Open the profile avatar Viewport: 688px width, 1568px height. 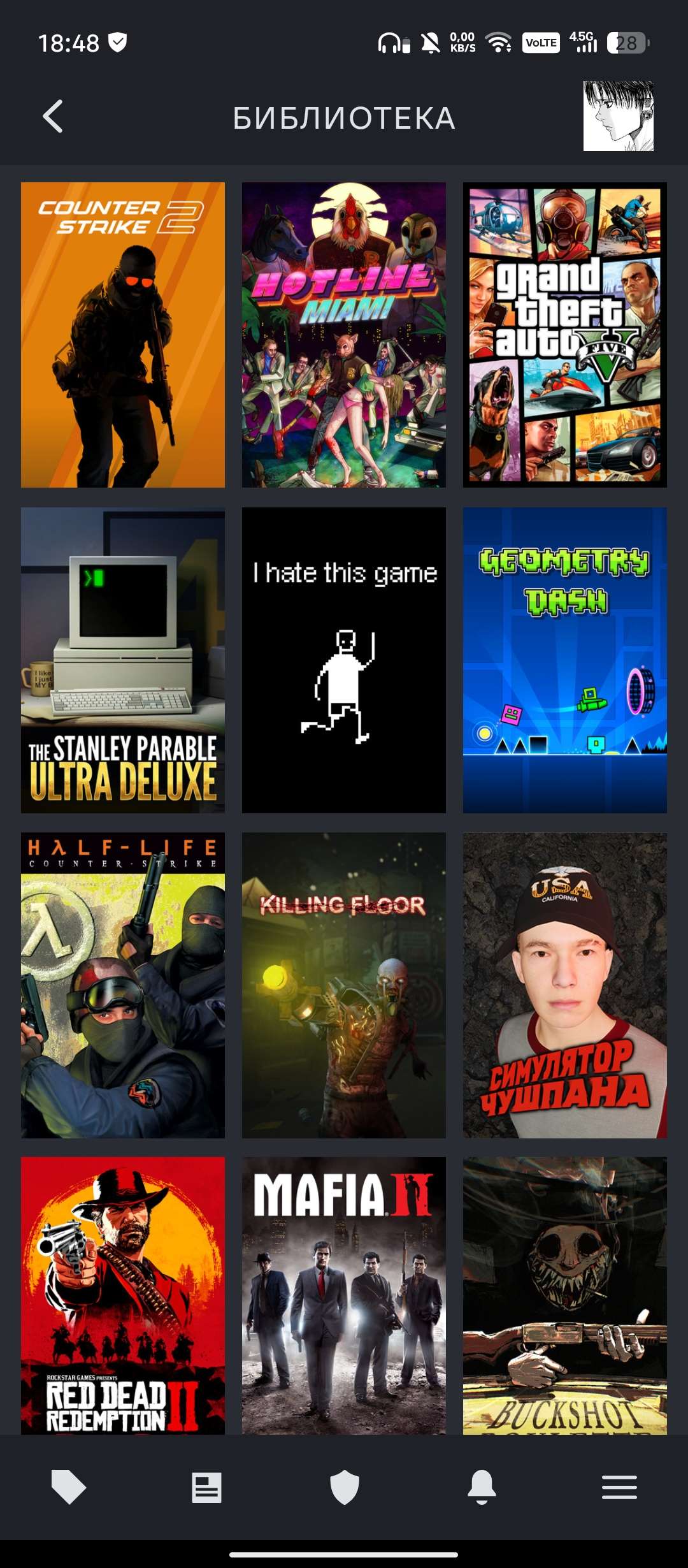pyautogui.click(x=618, y=116)
